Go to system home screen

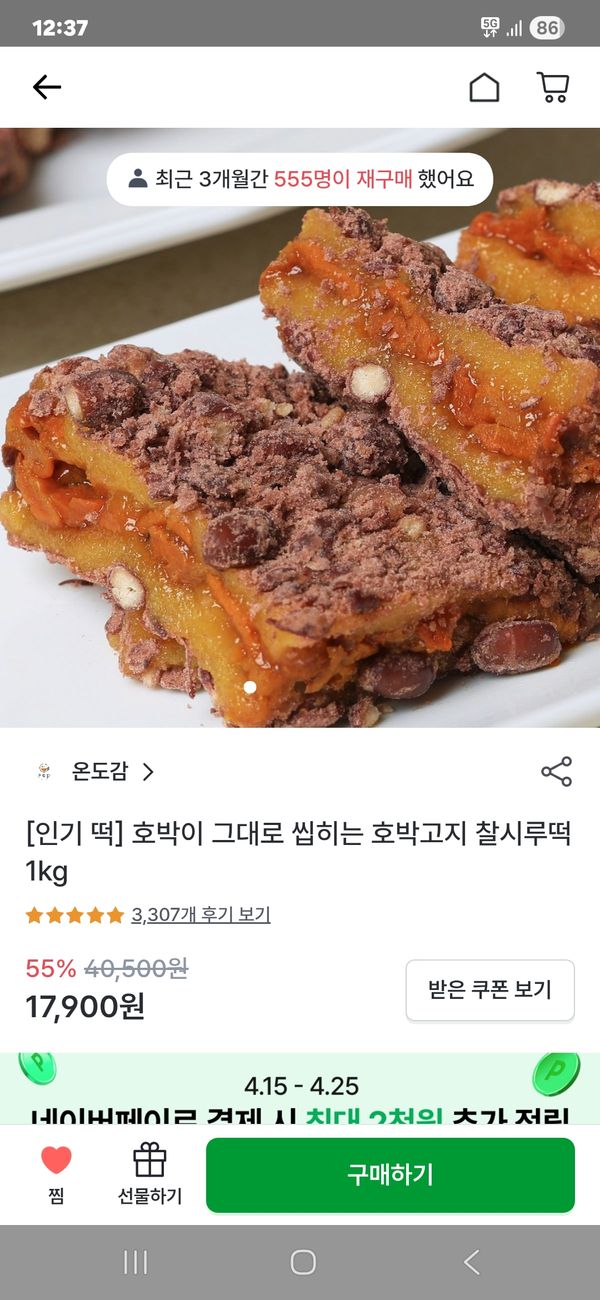point(303,1262)
